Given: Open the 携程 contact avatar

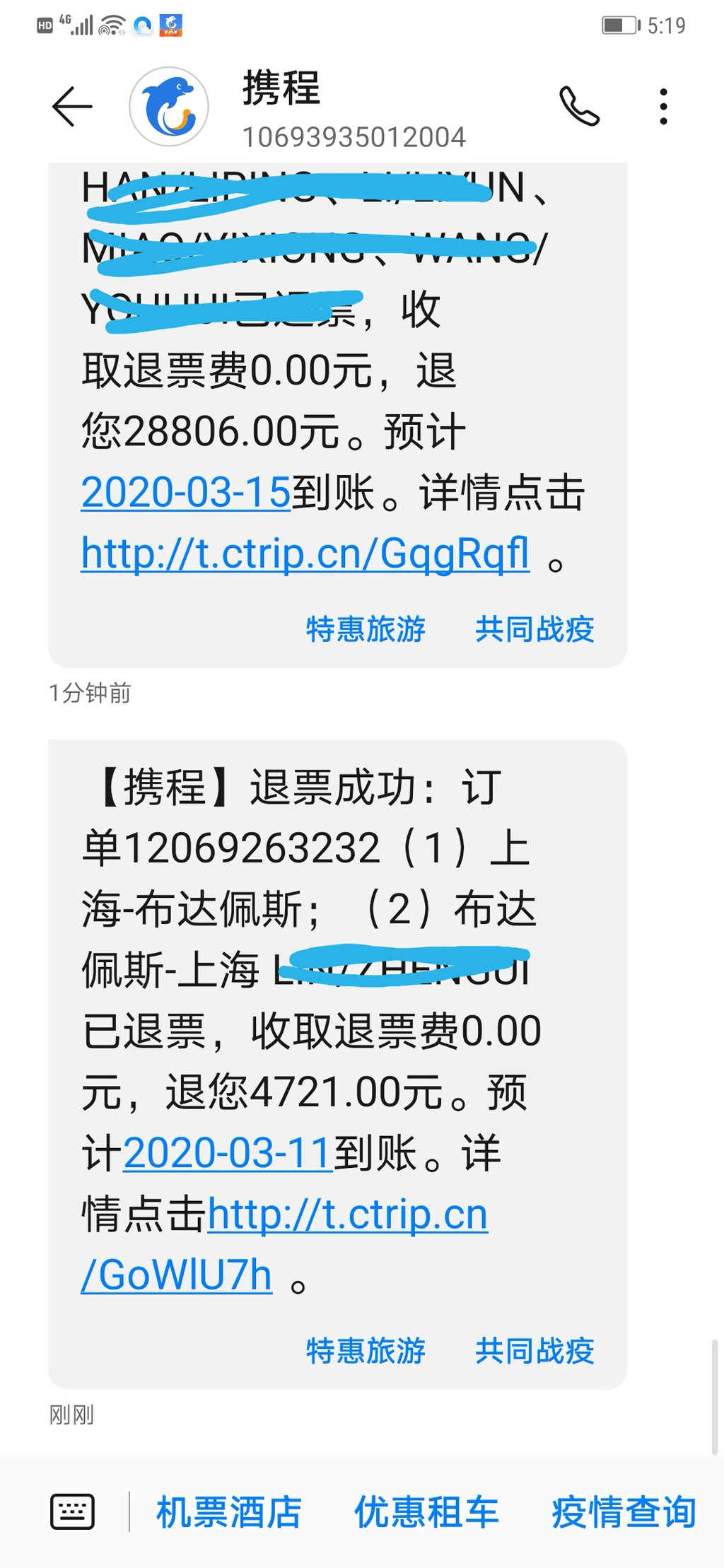Looking at the screenshot, I should click(x=169, y=107).
